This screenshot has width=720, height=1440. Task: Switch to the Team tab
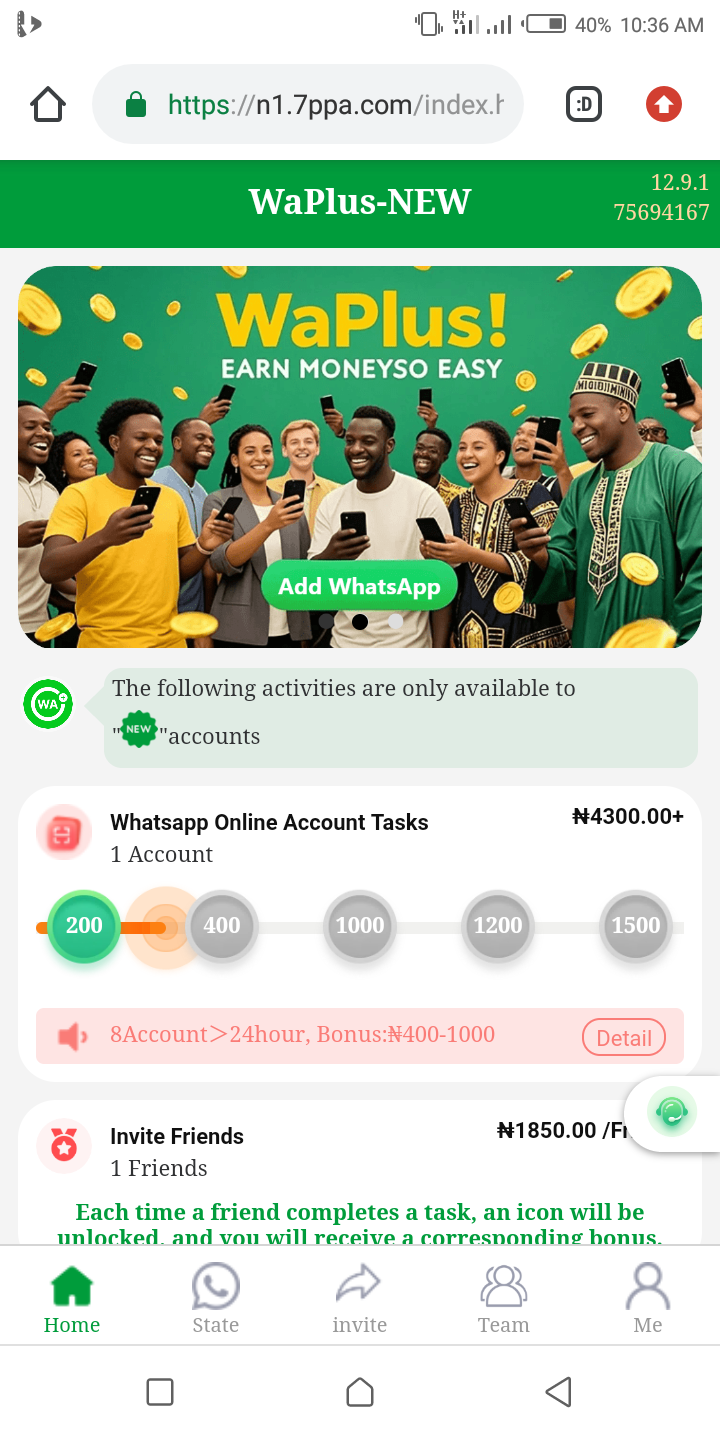pyautogui.click(x=503, y=1298)
